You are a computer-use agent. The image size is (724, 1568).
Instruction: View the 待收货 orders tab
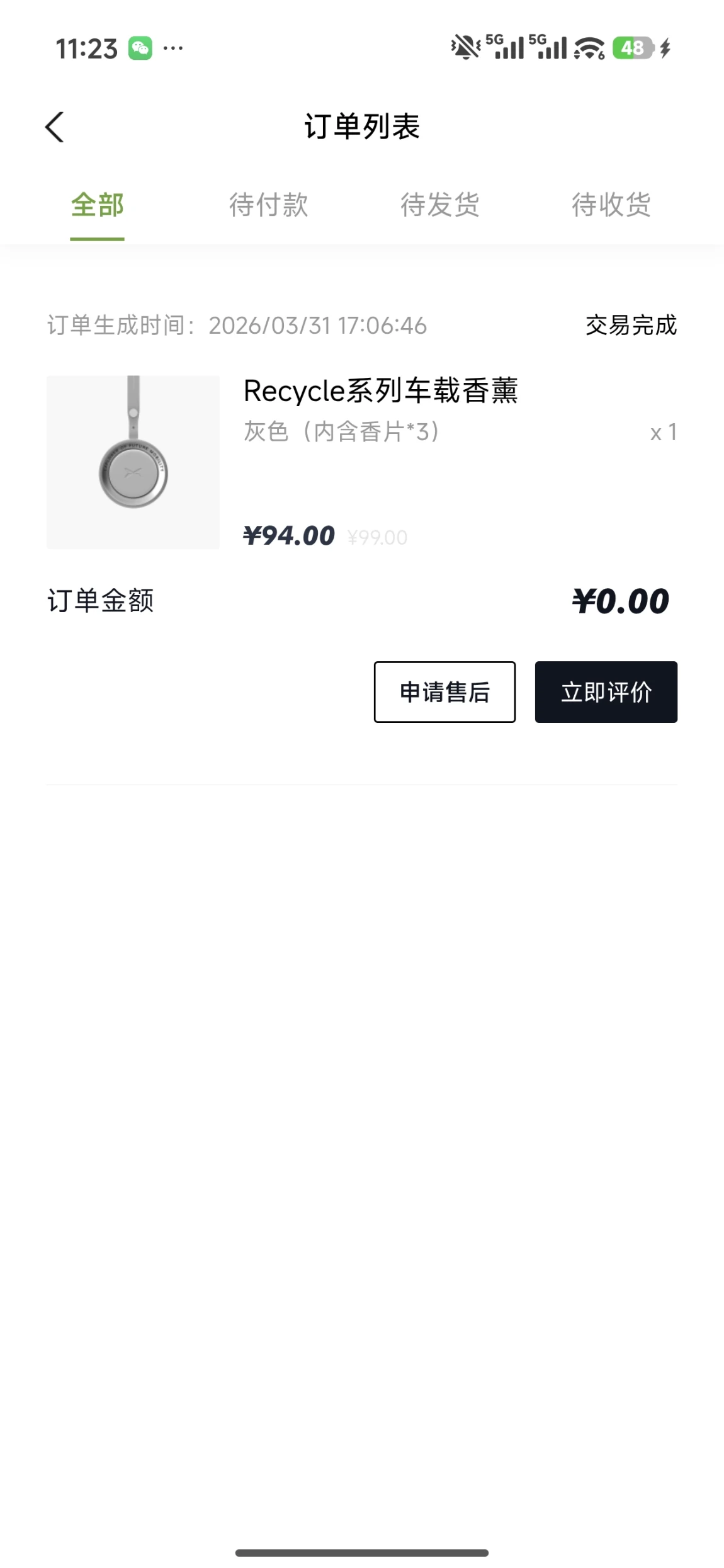[x=611, y=205]
